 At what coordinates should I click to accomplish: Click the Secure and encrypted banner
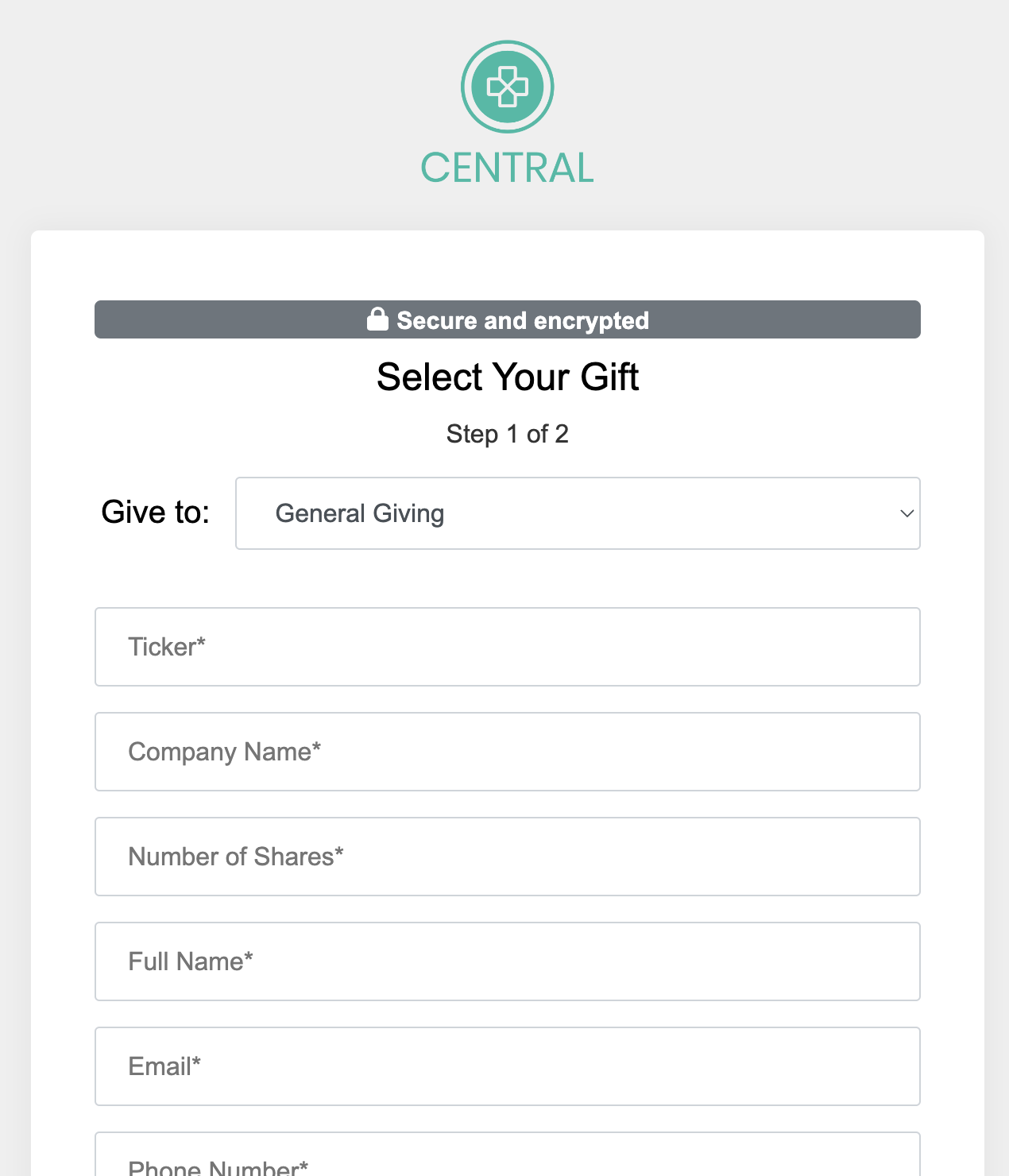(x=507, y=319)
